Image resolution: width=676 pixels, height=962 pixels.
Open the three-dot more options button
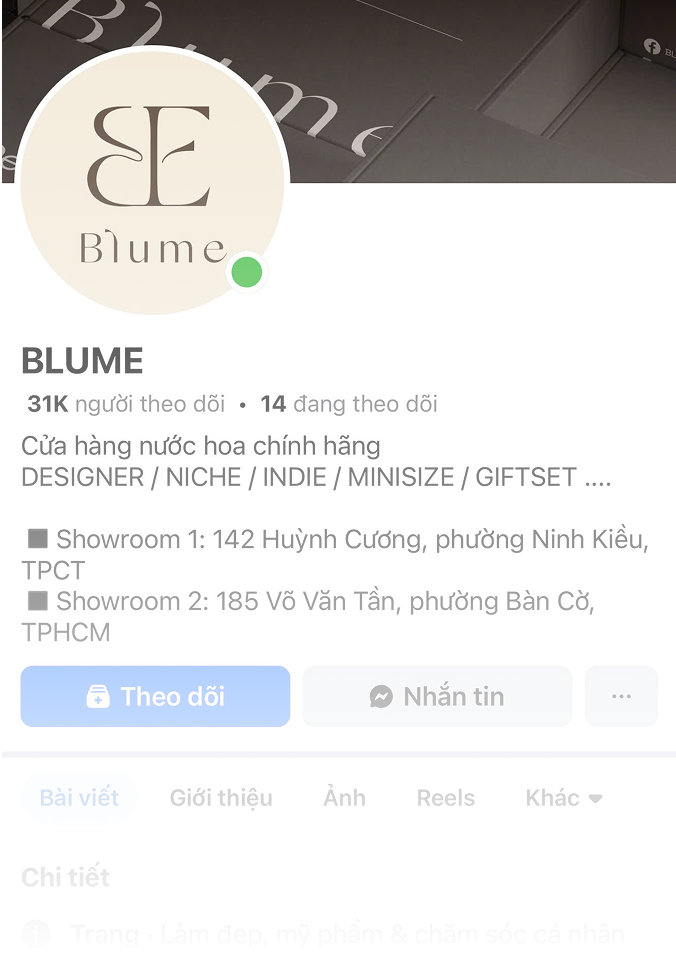point(621,696)
